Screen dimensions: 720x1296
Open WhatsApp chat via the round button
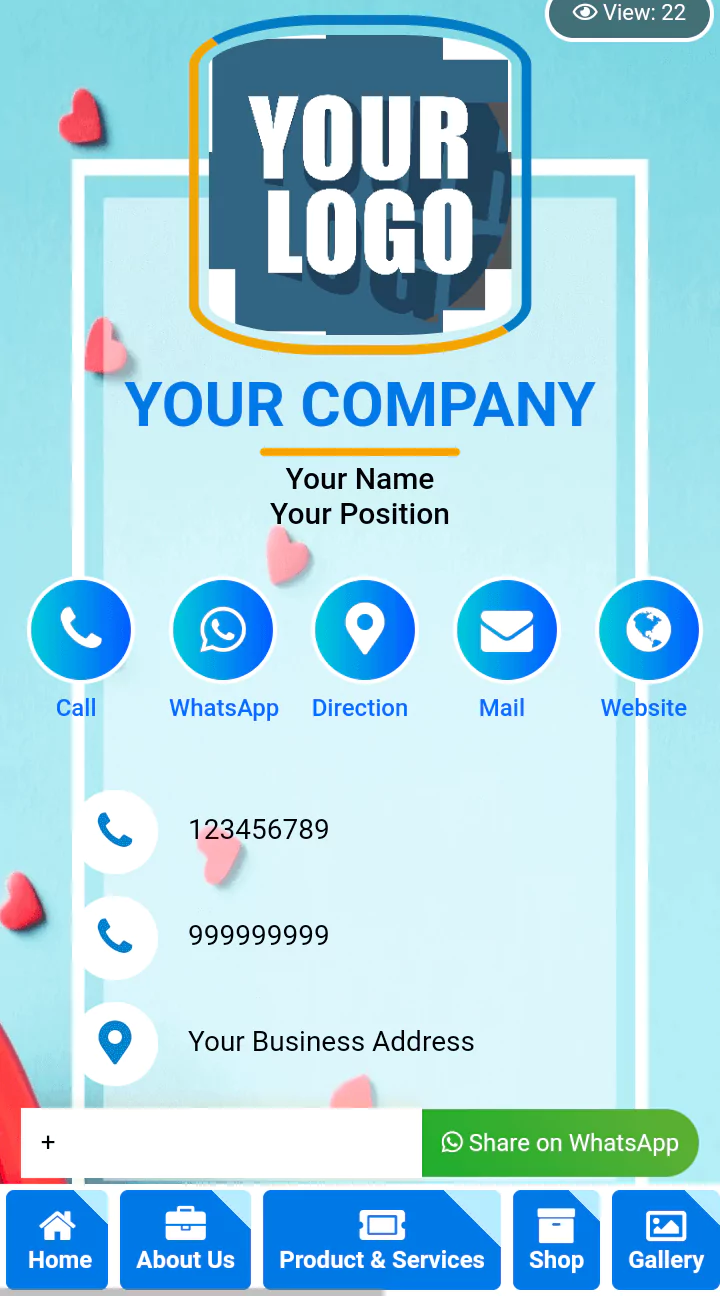[223, 630]
